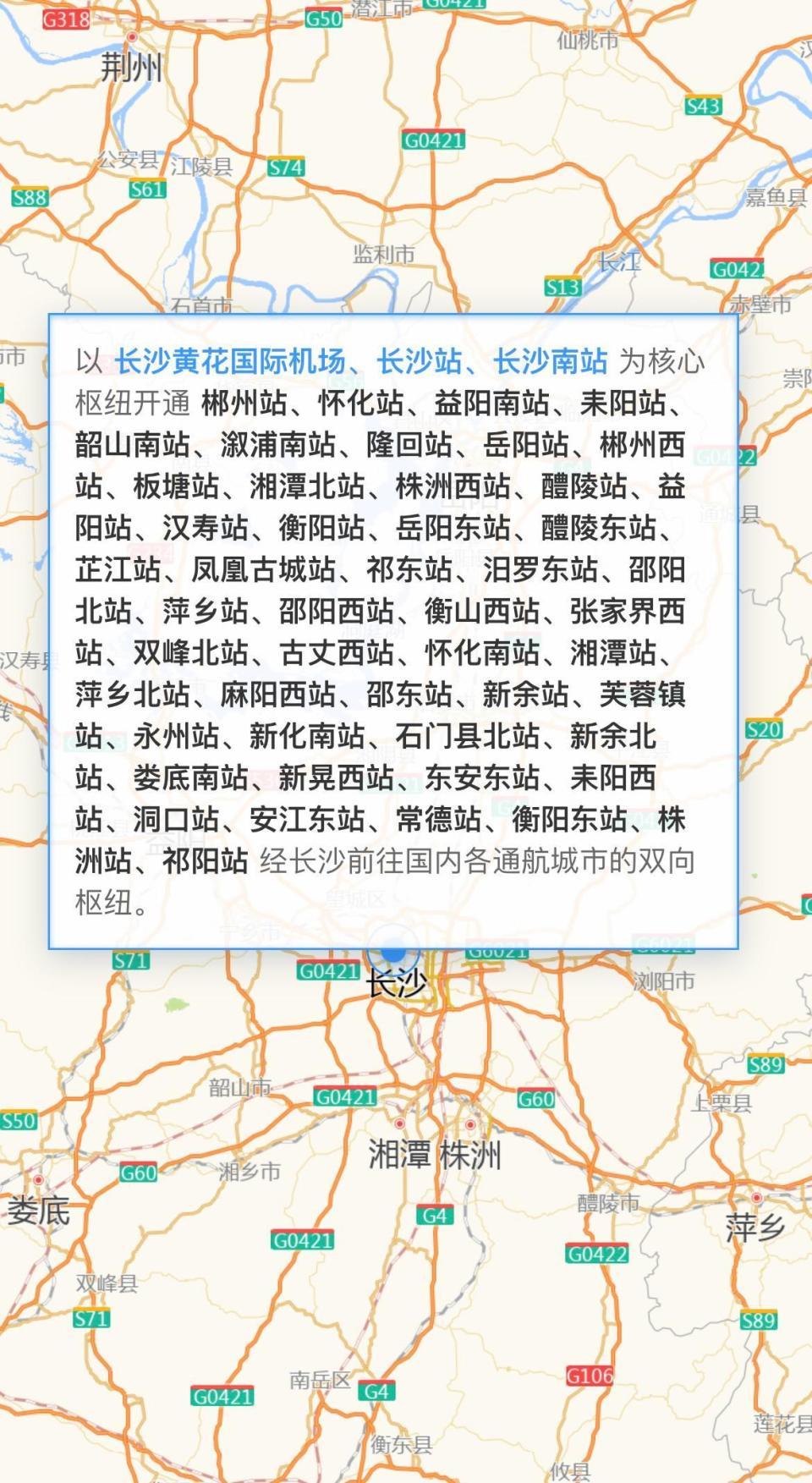
Task: Tap the blue map marker at 长沙
Action: click(393, 954)
